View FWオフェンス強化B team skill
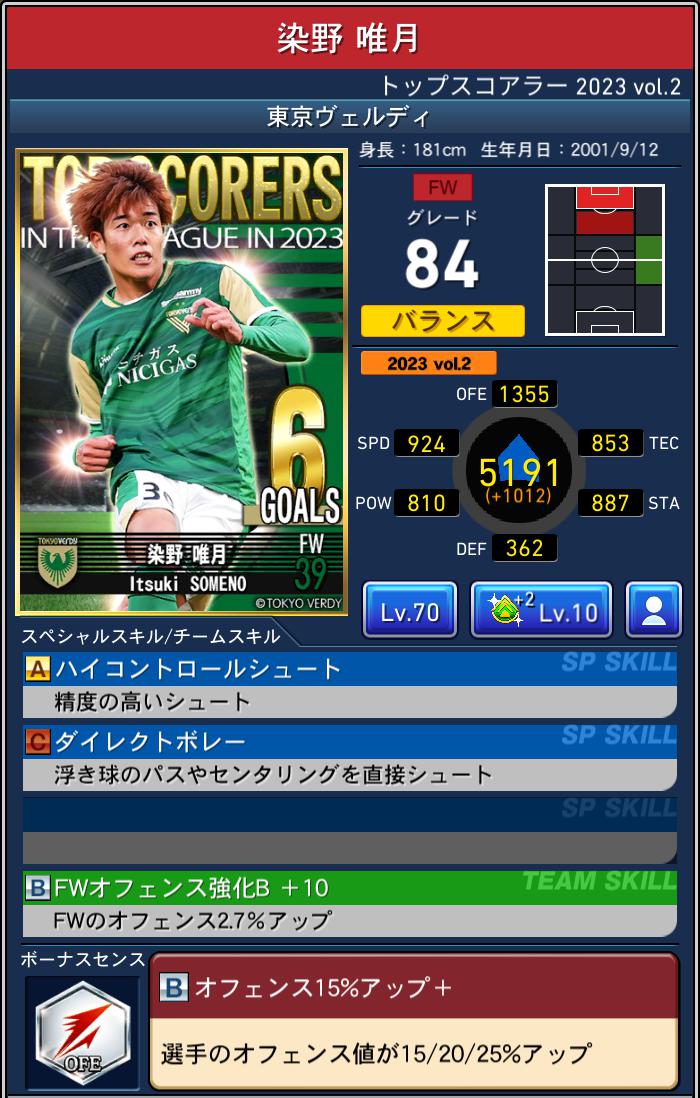 tap(349, 903)
